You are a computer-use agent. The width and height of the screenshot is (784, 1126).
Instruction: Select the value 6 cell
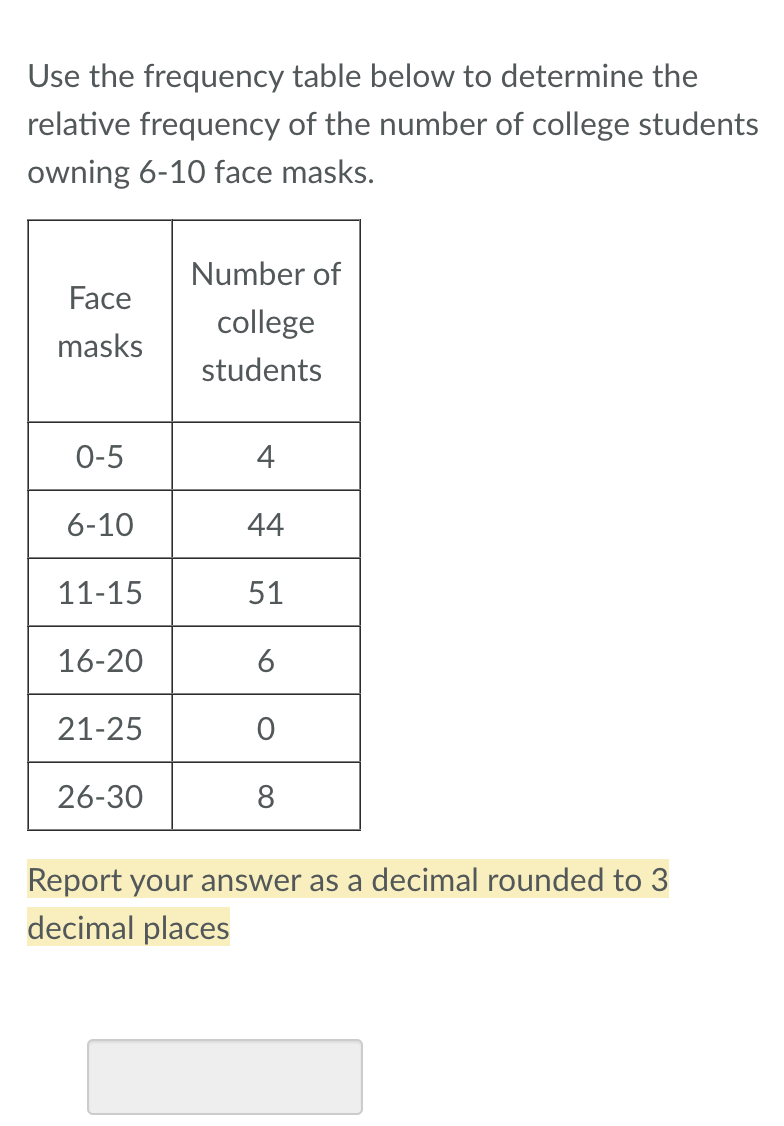point(266,660)
